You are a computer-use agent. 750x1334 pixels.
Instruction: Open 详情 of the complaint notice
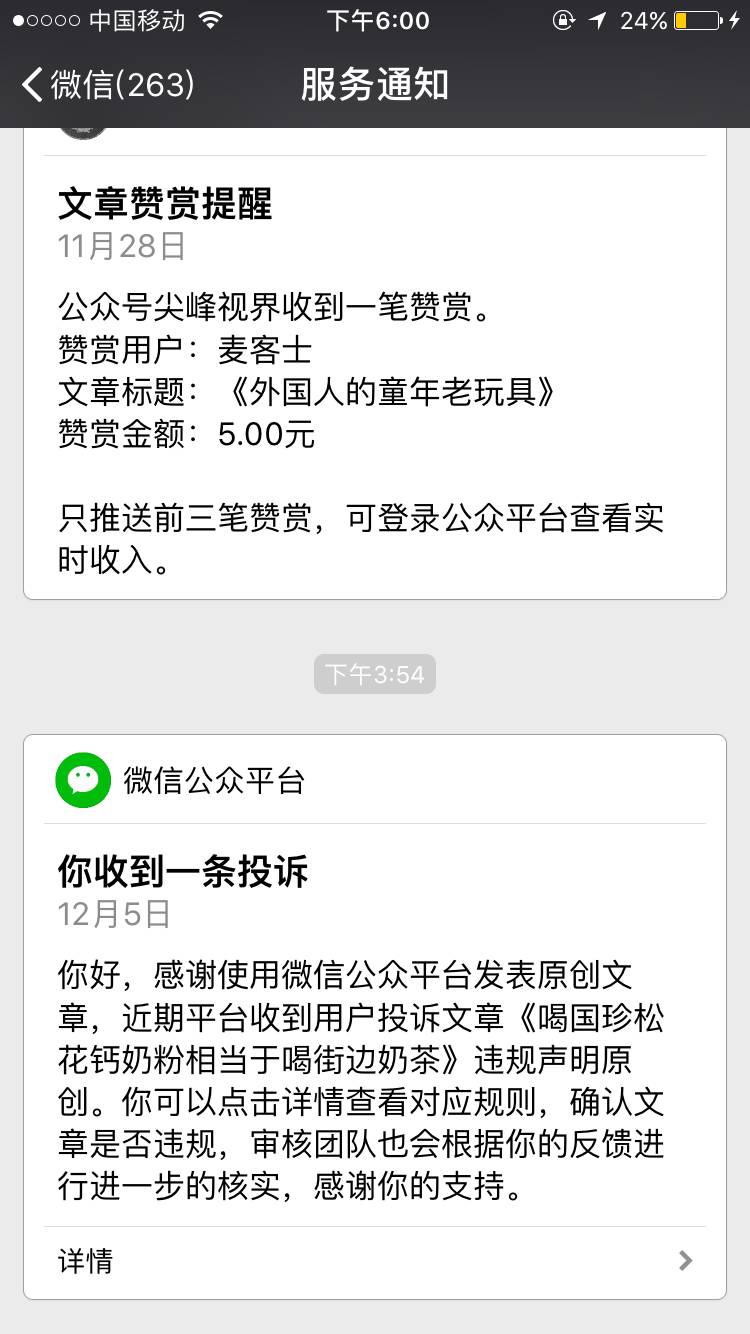(x=374, y=1261)
